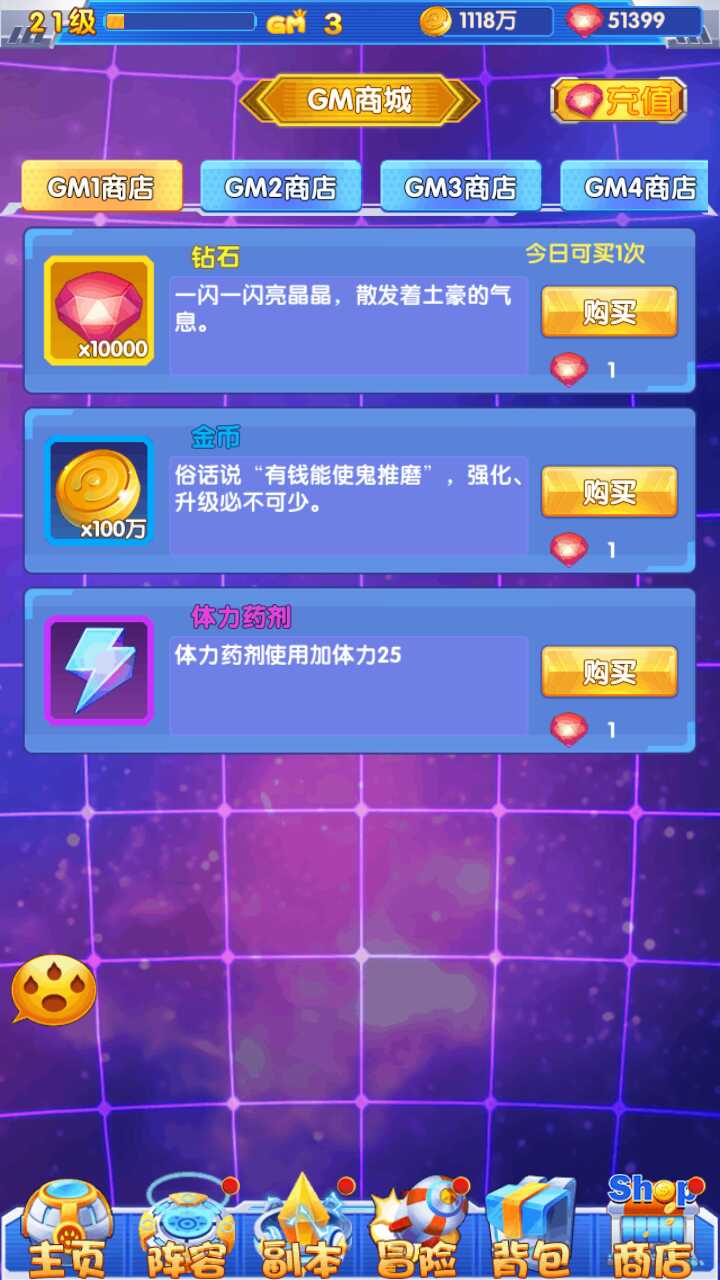Tap the 钻石 item icon
Viewport: 720px width, 1280px height.
pyautogui.click(x=99, y=311)
